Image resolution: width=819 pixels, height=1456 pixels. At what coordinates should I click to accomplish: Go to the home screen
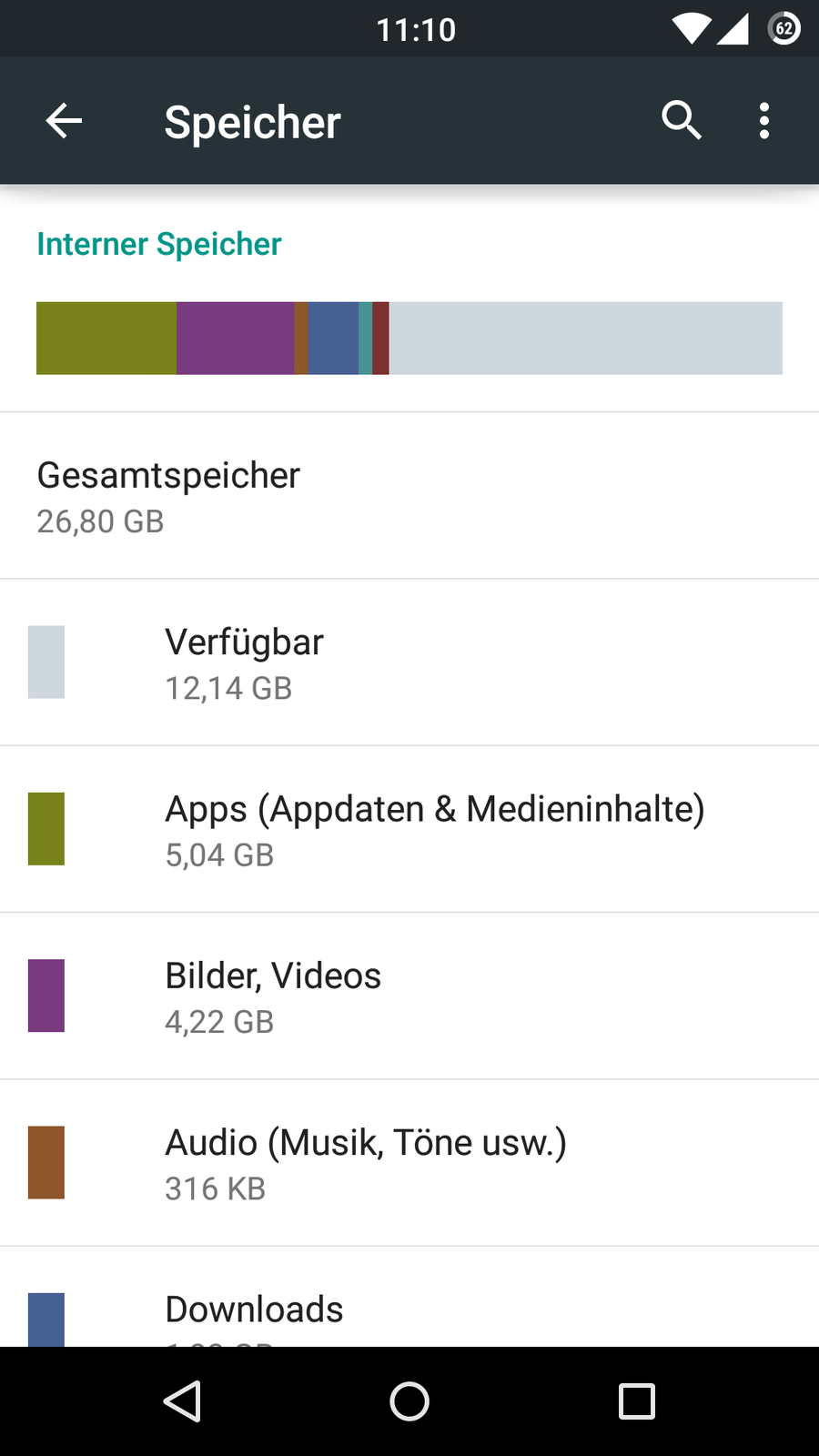[x=409, y=1401]
